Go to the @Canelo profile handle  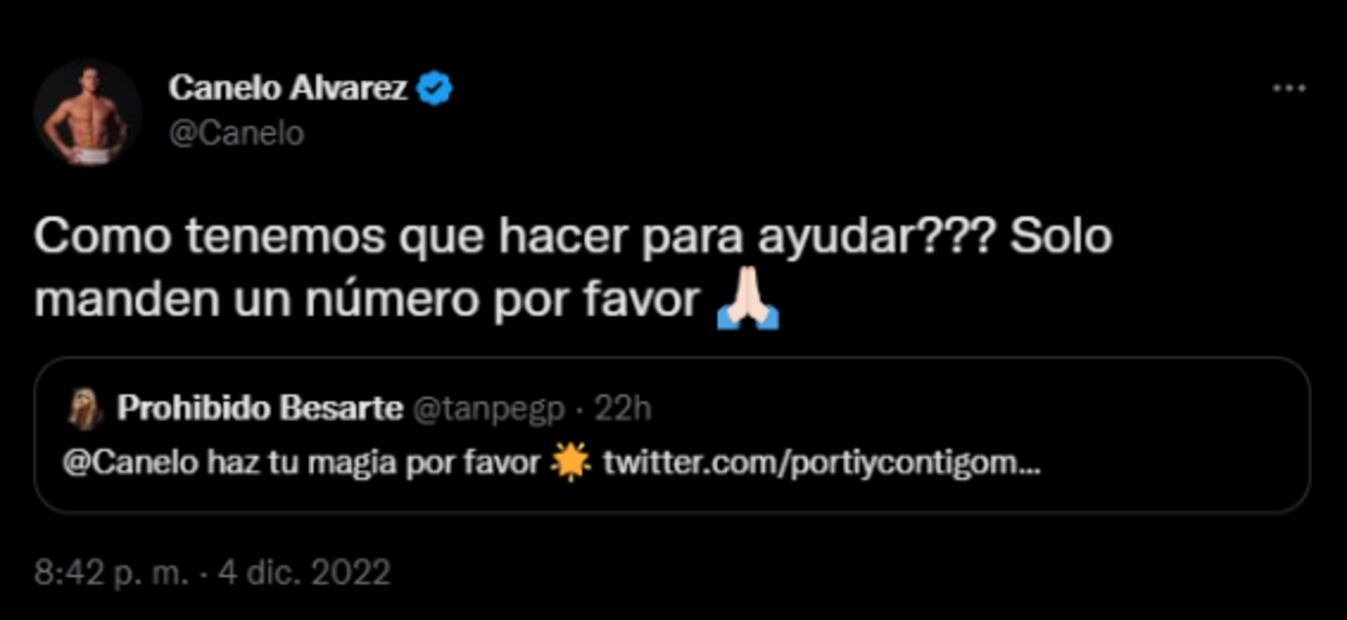coord(236,134)
